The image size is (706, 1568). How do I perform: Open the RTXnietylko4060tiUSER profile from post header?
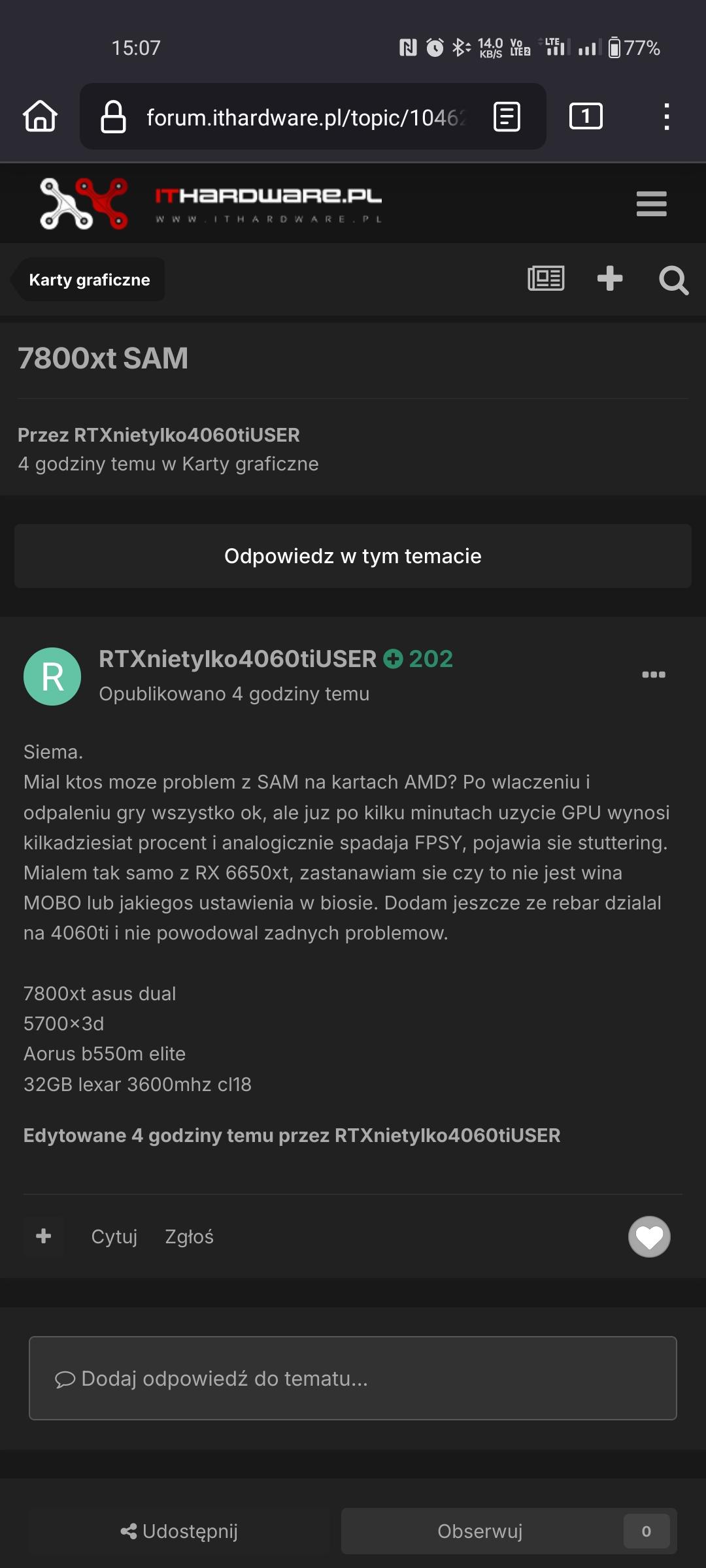tap(237, 659)
